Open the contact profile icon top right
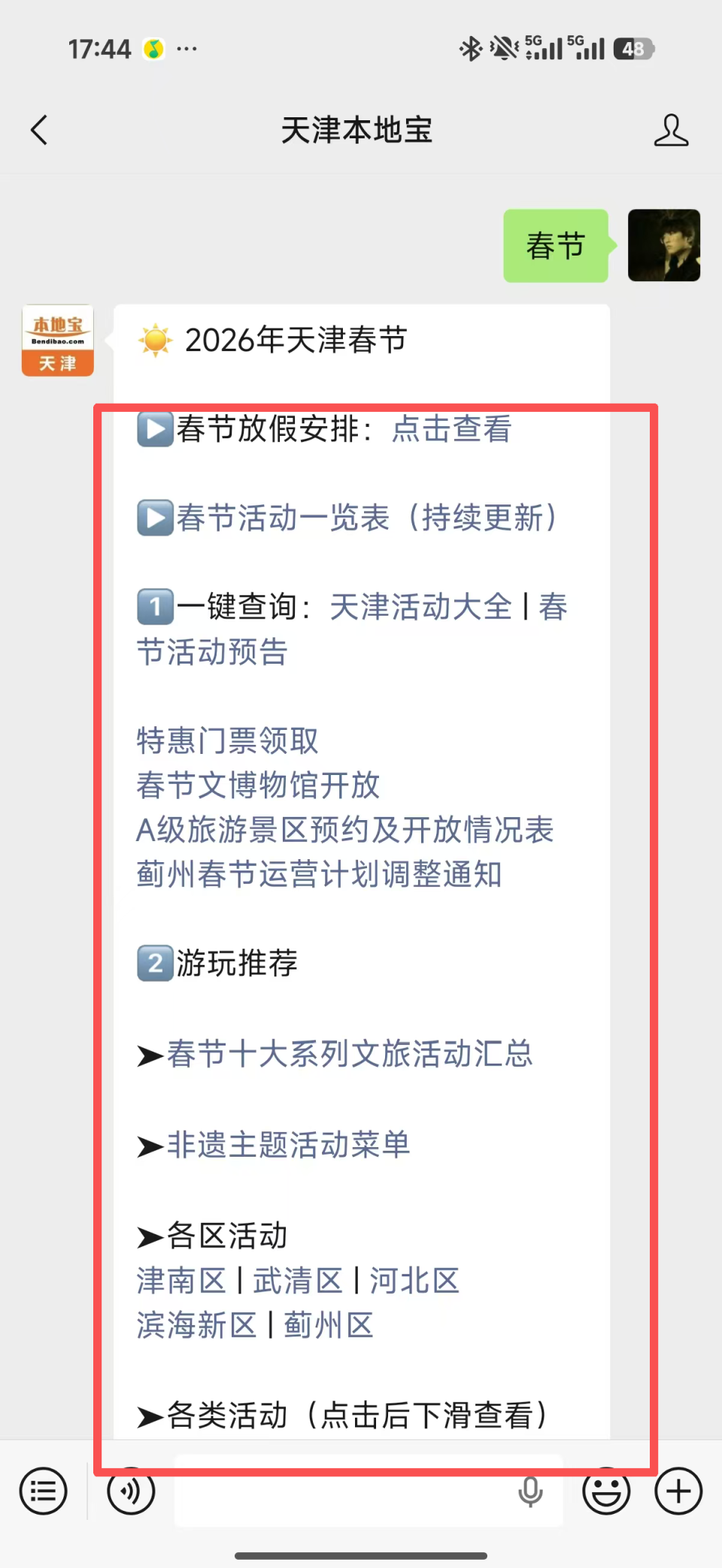The height and width of the screenshot is (1568, 722). click(x=672, y=129)
